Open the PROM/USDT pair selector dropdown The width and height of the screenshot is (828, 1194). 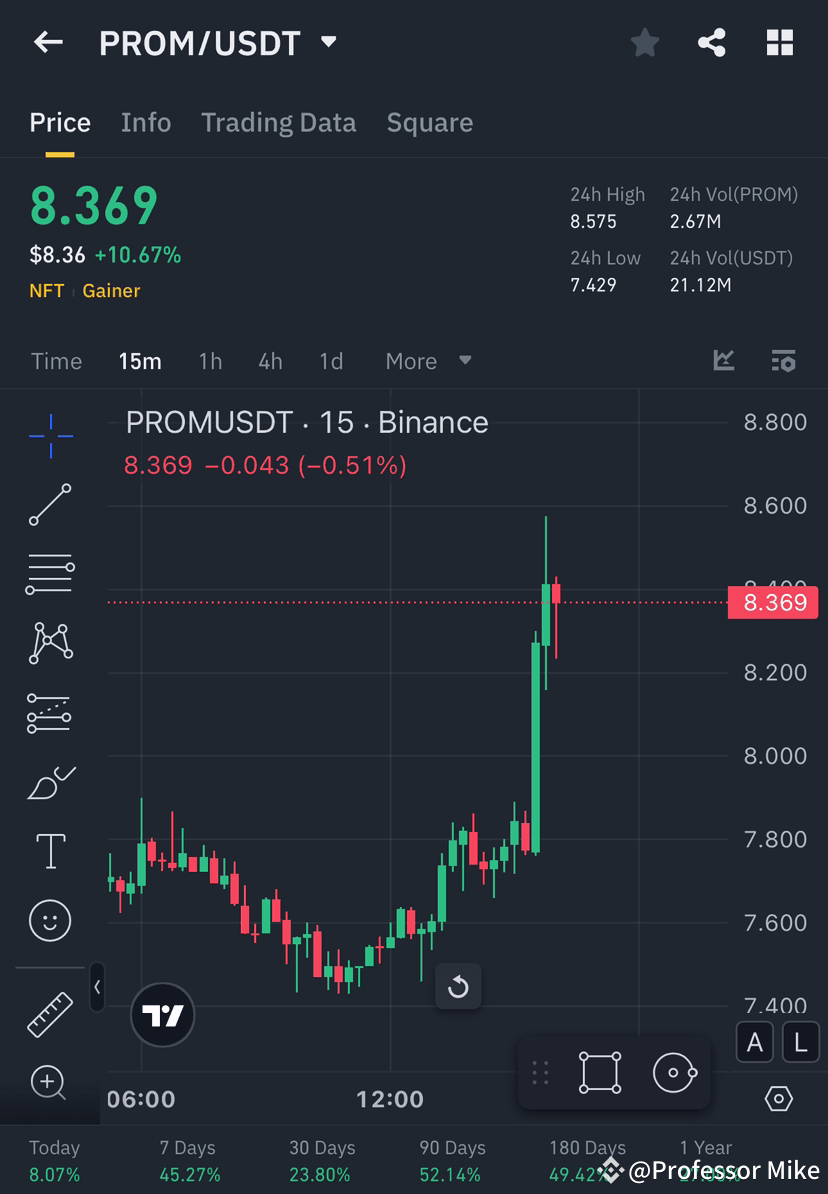327,42
